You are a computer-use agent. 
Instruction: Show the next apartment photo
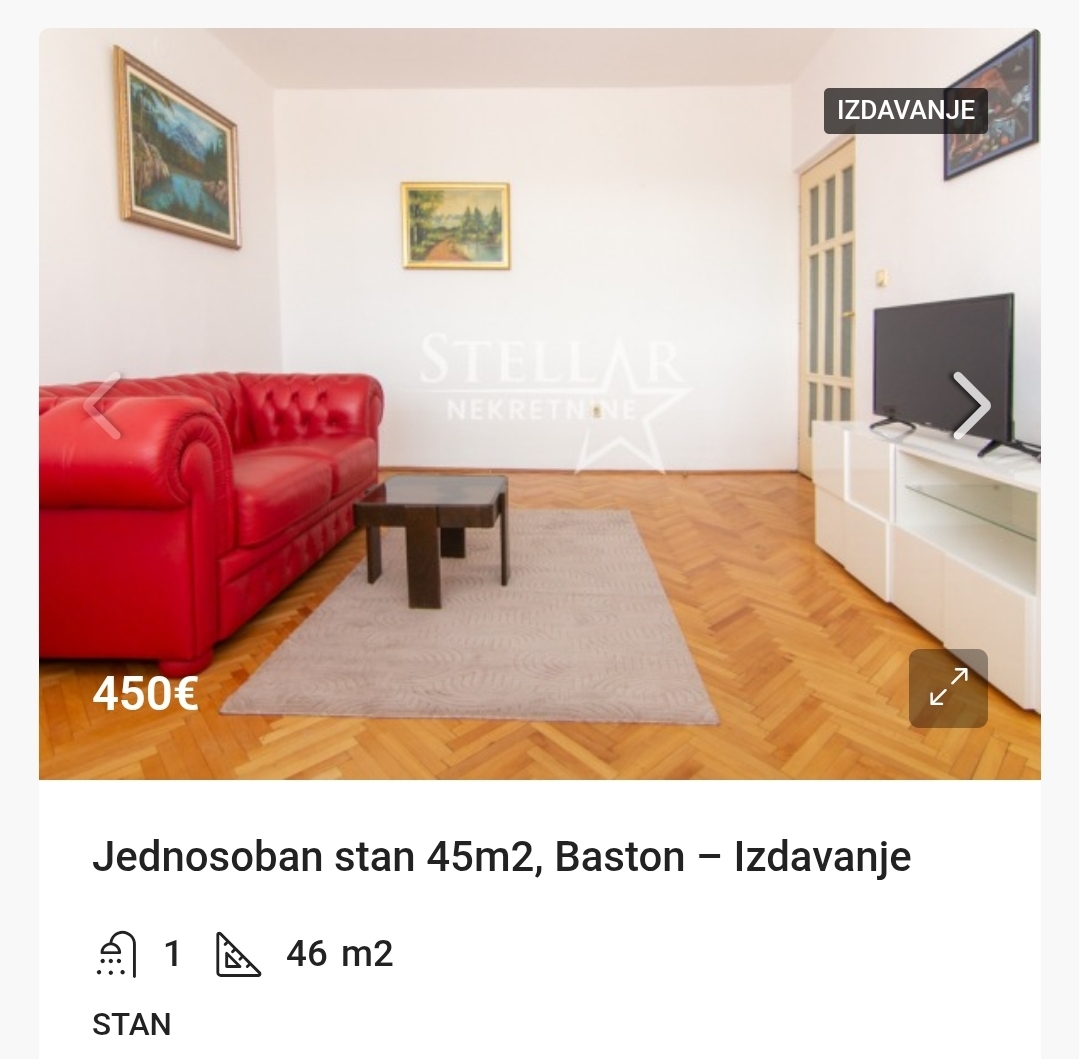[x=970, y=406]
